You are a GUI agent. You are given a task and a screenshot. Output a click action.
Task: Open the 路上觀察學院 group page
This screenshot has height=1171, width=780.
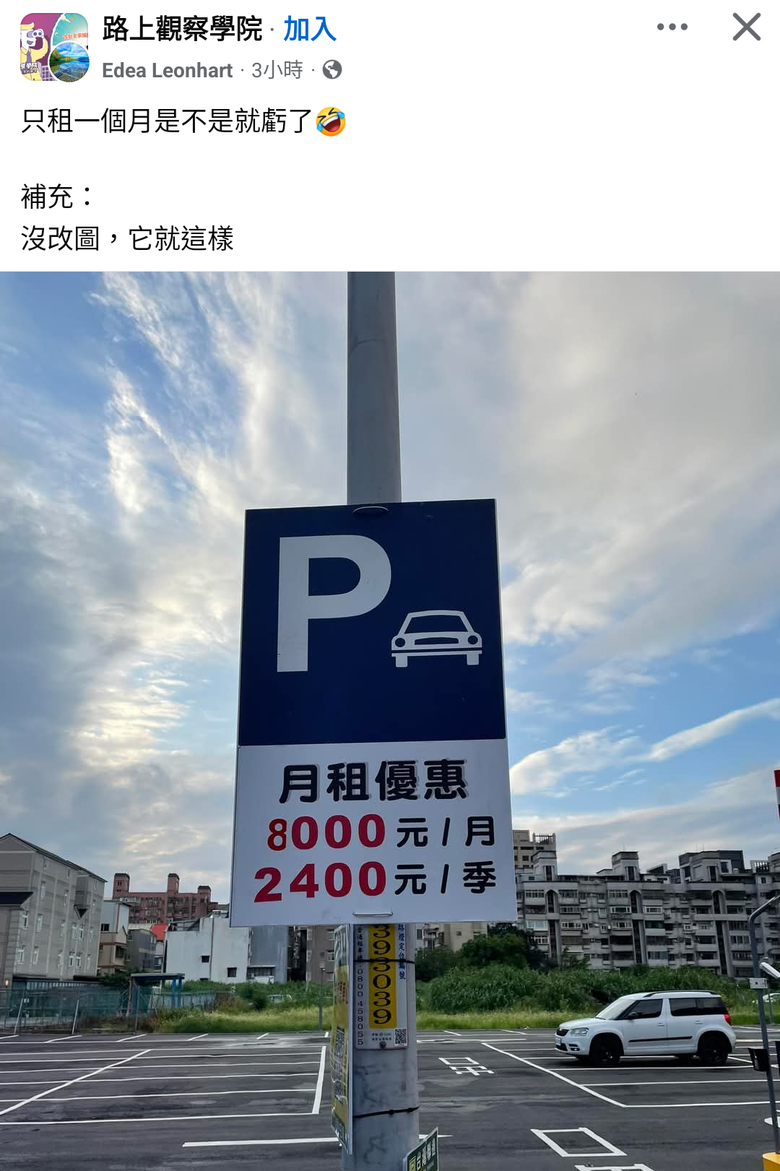coord(182,29)
